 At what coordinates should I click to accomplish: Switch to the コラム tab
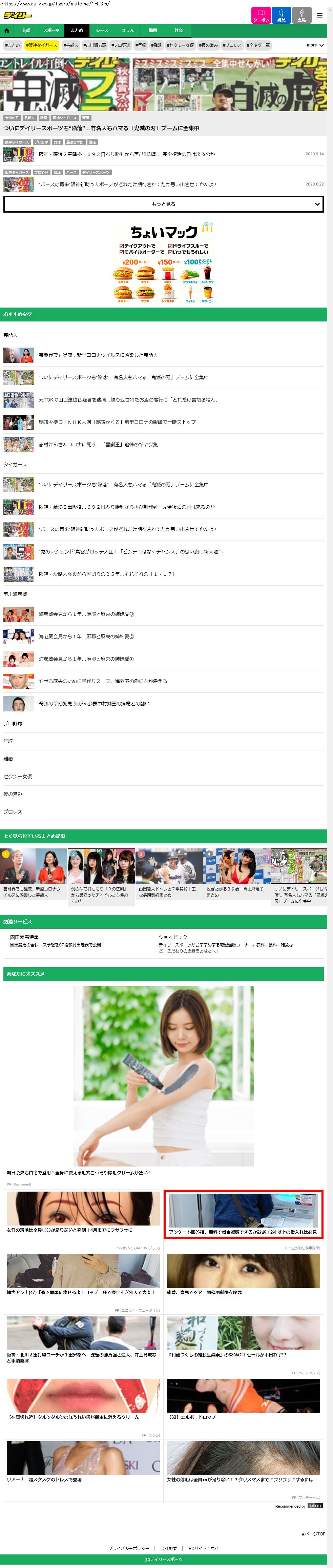(x=128, y=31)
